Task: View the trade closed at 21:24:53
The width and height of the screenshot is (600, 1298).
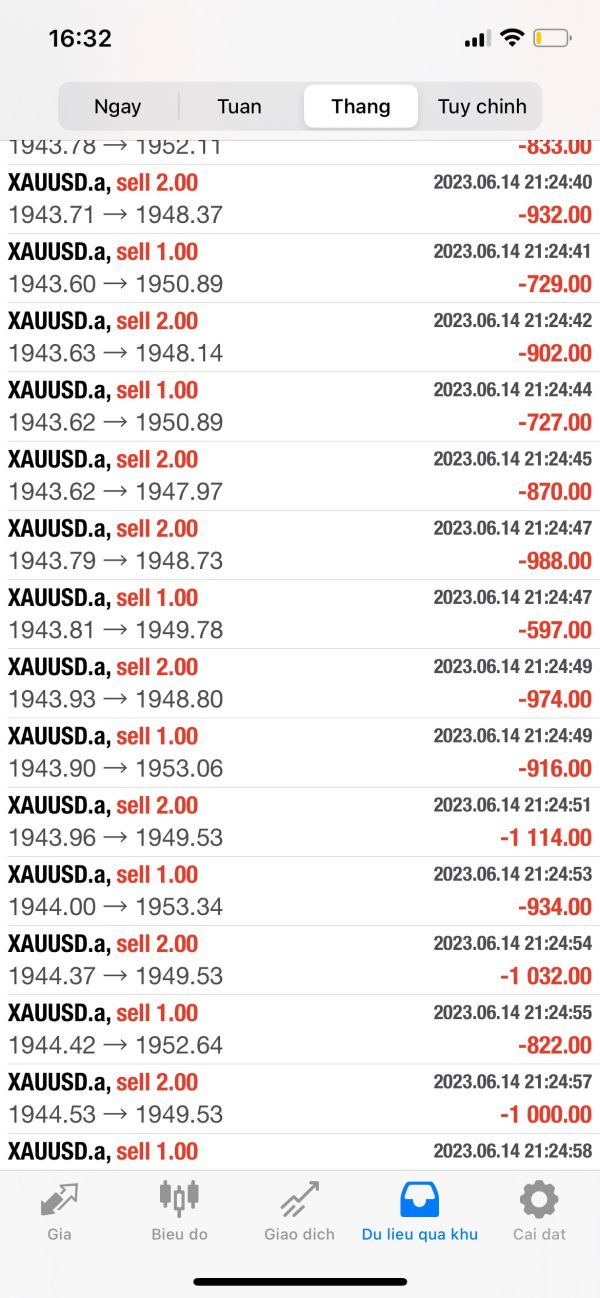Action: [300, 890]
